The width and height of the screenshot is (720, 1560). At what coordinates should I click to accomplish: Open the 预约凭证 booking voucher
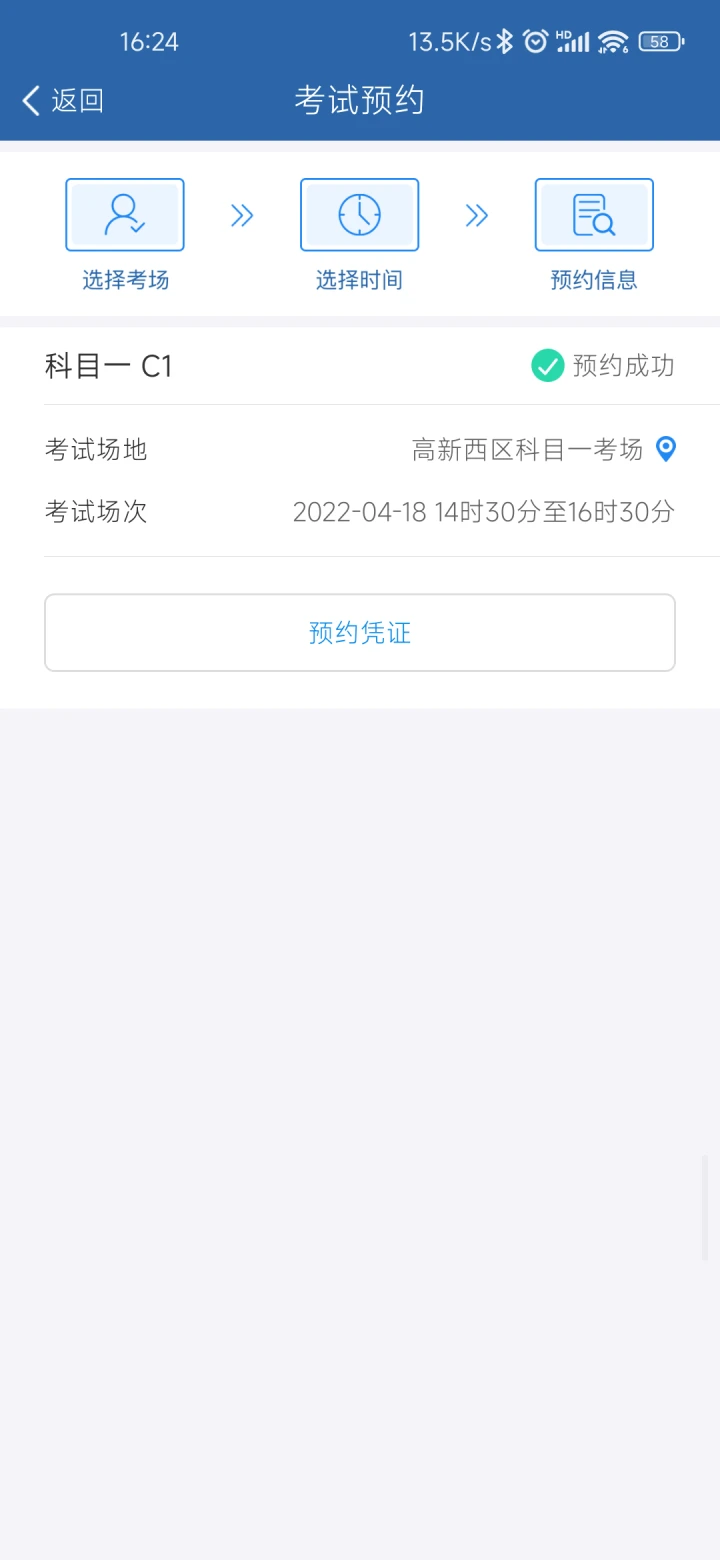(360, 633)
